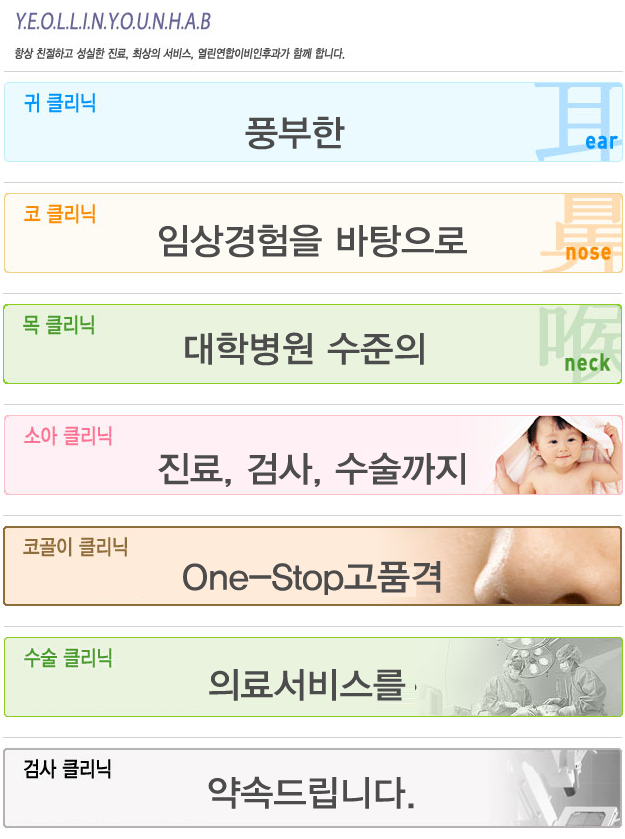This screenshot has width=625, height=839.
Task: Select the 코 클리닉 nose banner
Action: coord(312,233)
